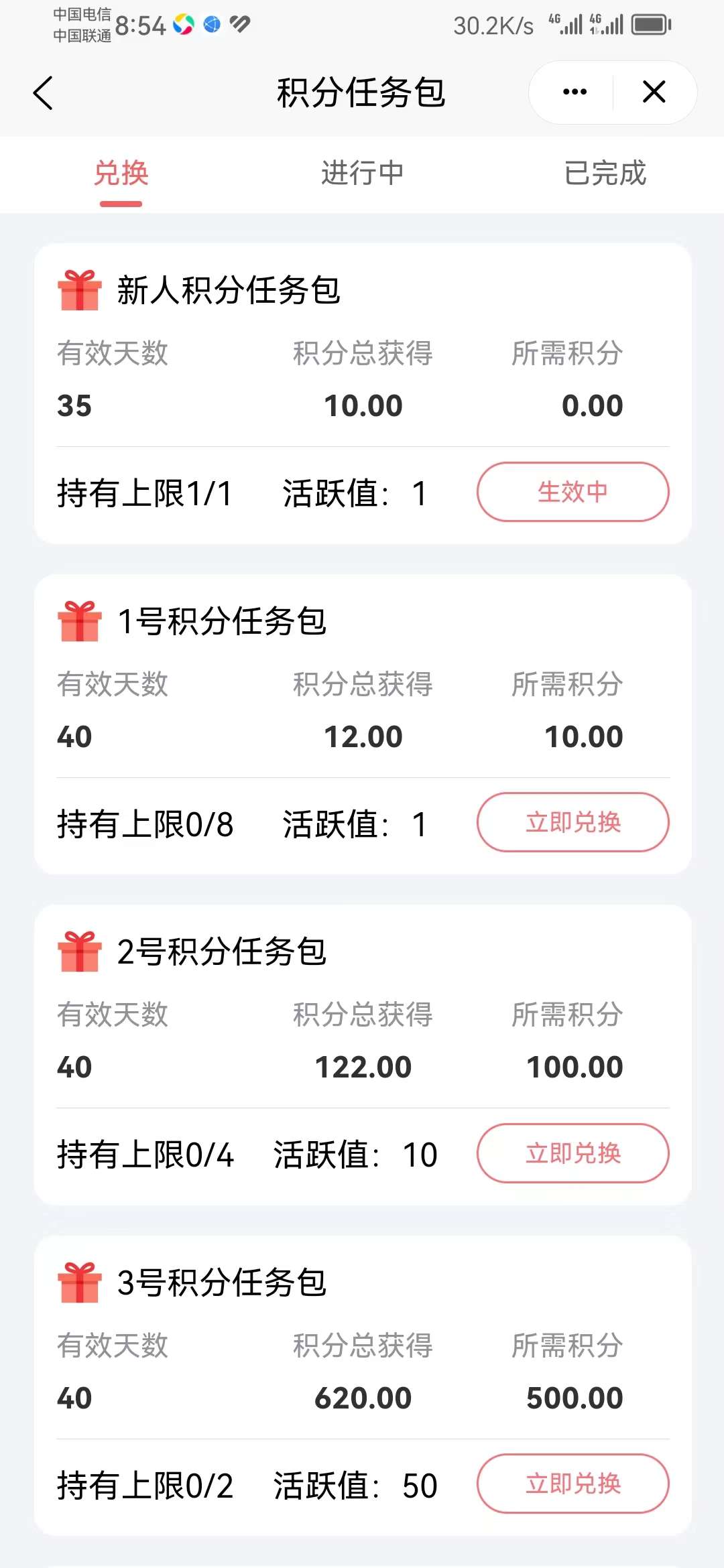Close the mini program with the X
The image size is (724, 1568).
(x=654, y=92)
